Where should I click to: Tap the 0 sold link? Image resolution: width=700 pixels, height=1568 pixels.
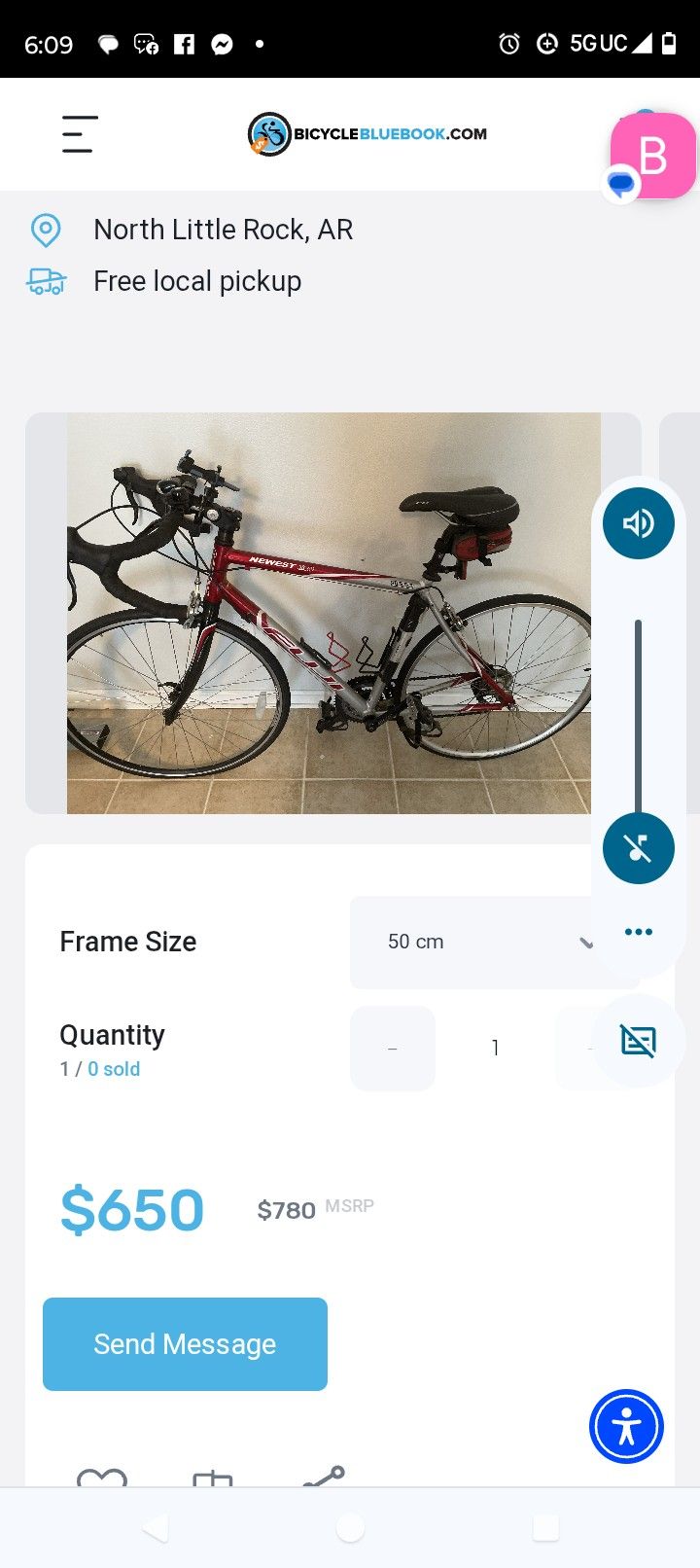pyautogui.click(x=114, y=1069)
